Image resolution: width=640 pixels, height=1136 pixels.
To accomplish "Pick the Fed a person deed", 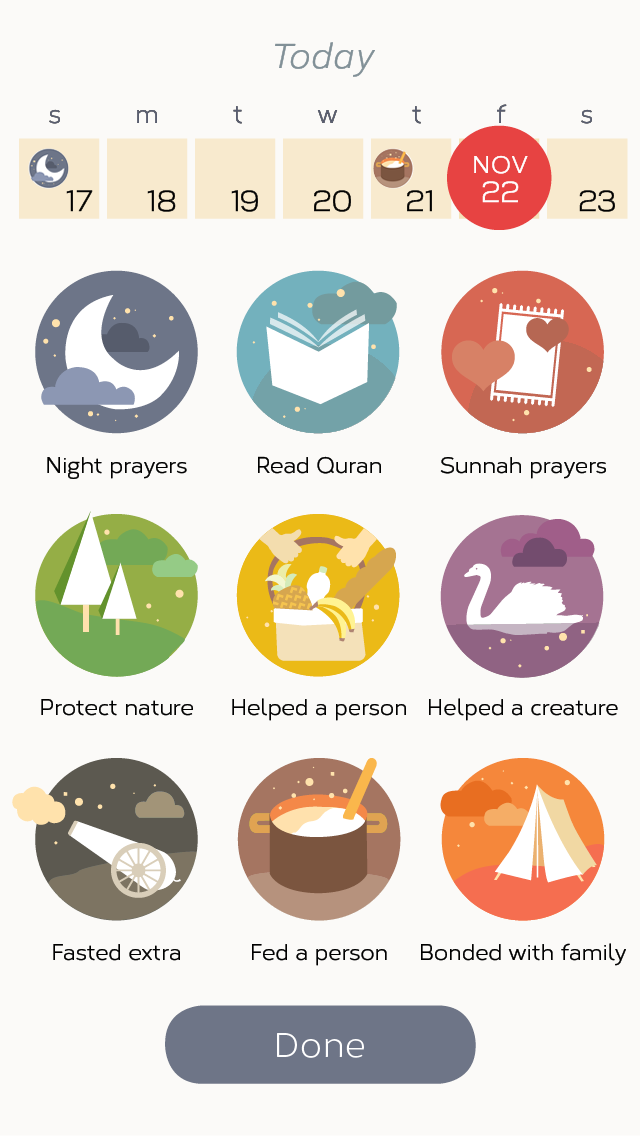I will click(x=318, y=839).
